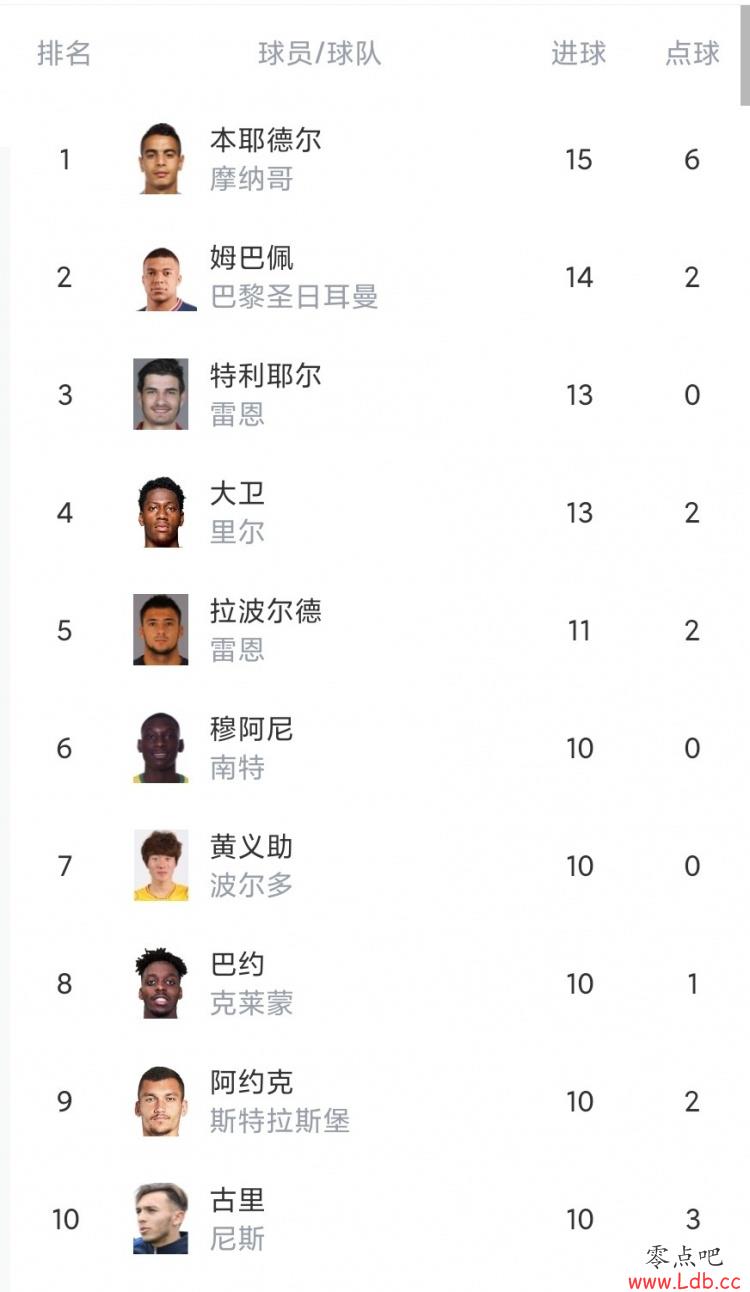View 阿约克 from 斯特拉斯堡
750x1292 pixels.
(x=375, y=1102)
